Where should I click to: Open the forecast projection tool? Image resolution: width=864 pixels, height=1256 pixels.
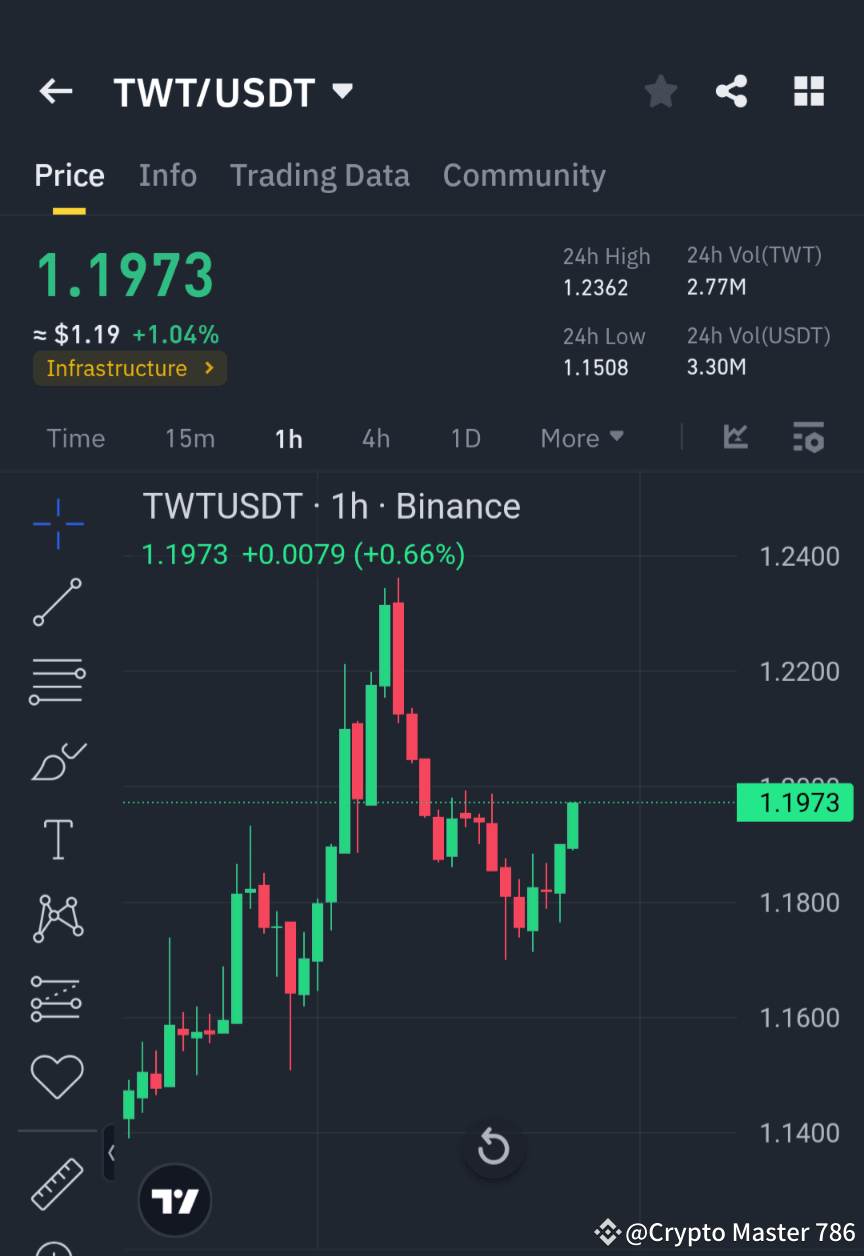(58, 997)
